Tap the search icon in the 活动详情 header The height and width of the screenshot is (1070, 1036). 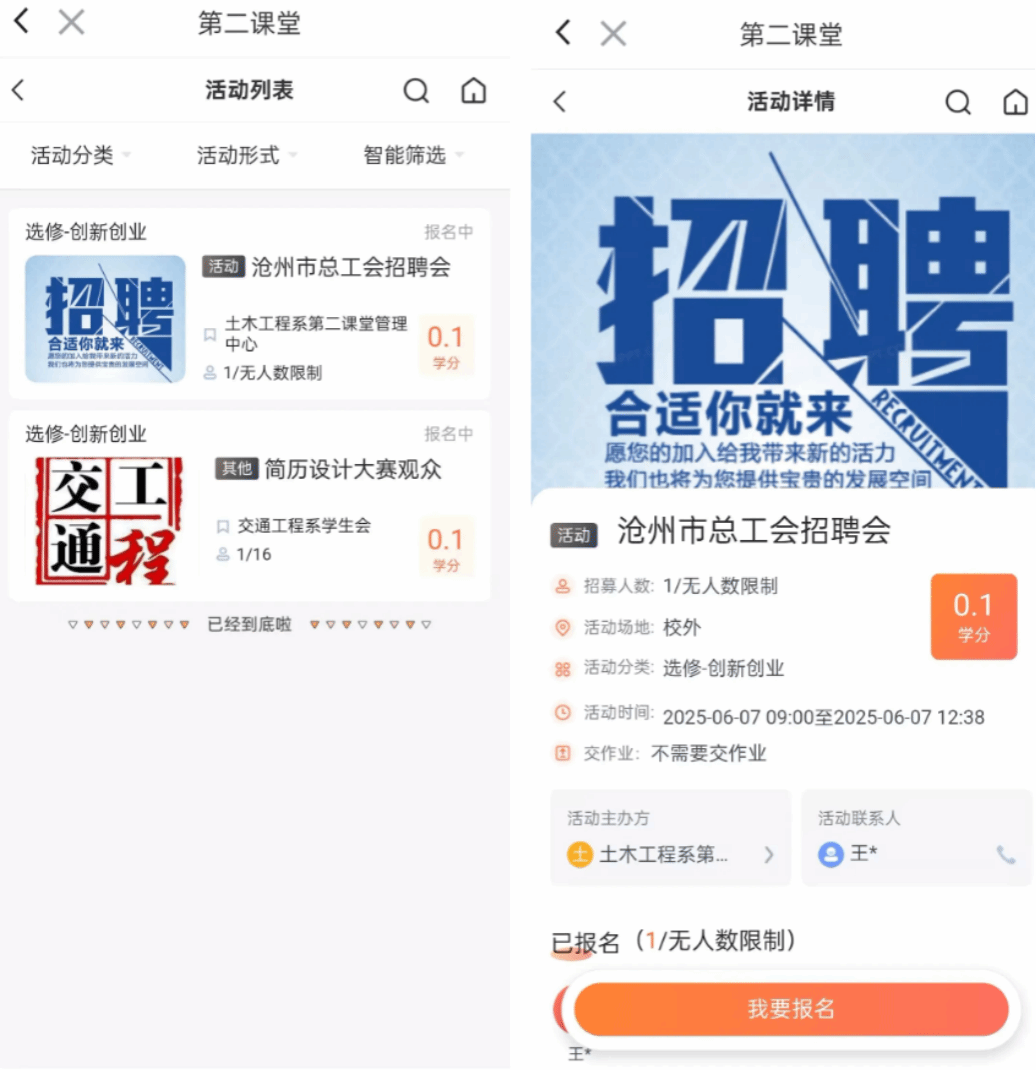[958, 102]
